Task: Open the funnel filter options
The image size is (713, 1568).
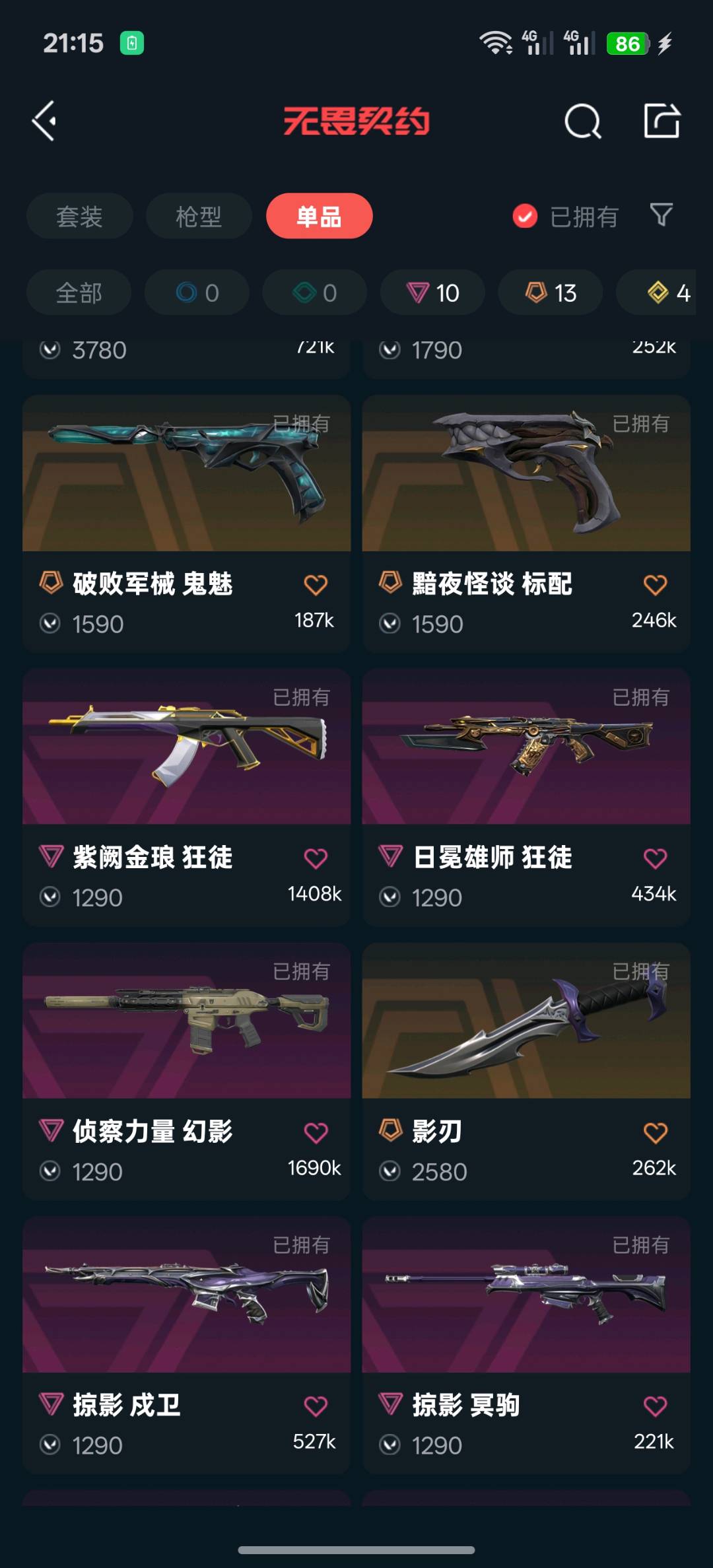Action: (x=661, y=215)
